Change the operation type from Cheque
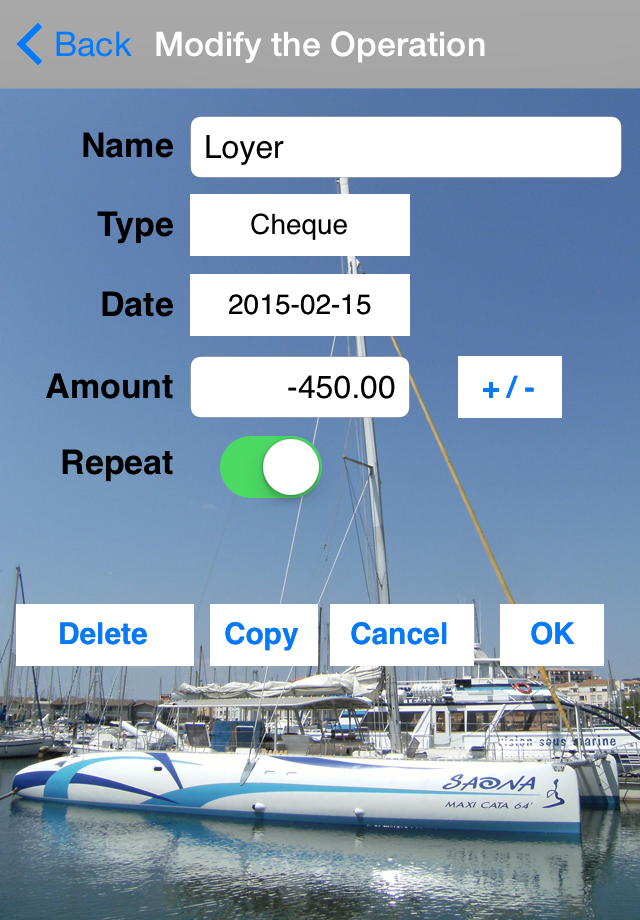The height and width of the screenshot is (920, 640). [299, 225]
